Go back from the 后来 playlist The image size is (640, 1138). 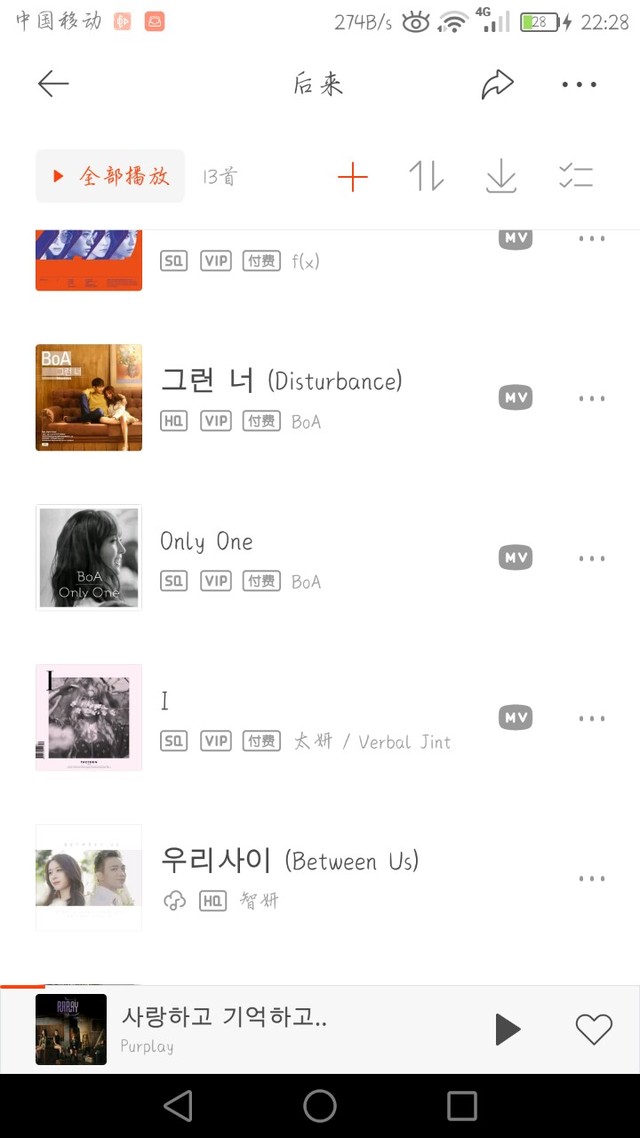tap(53, 84)
